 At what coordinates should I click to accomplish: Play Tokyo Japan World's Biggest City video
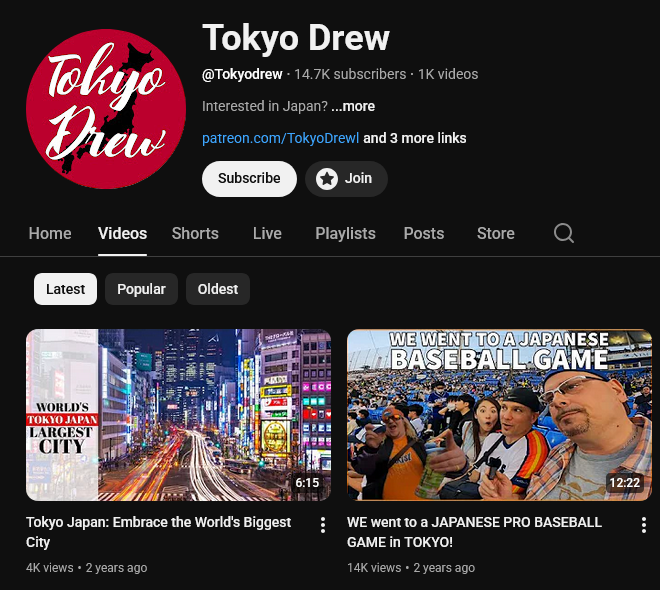[x=178, y=414]
